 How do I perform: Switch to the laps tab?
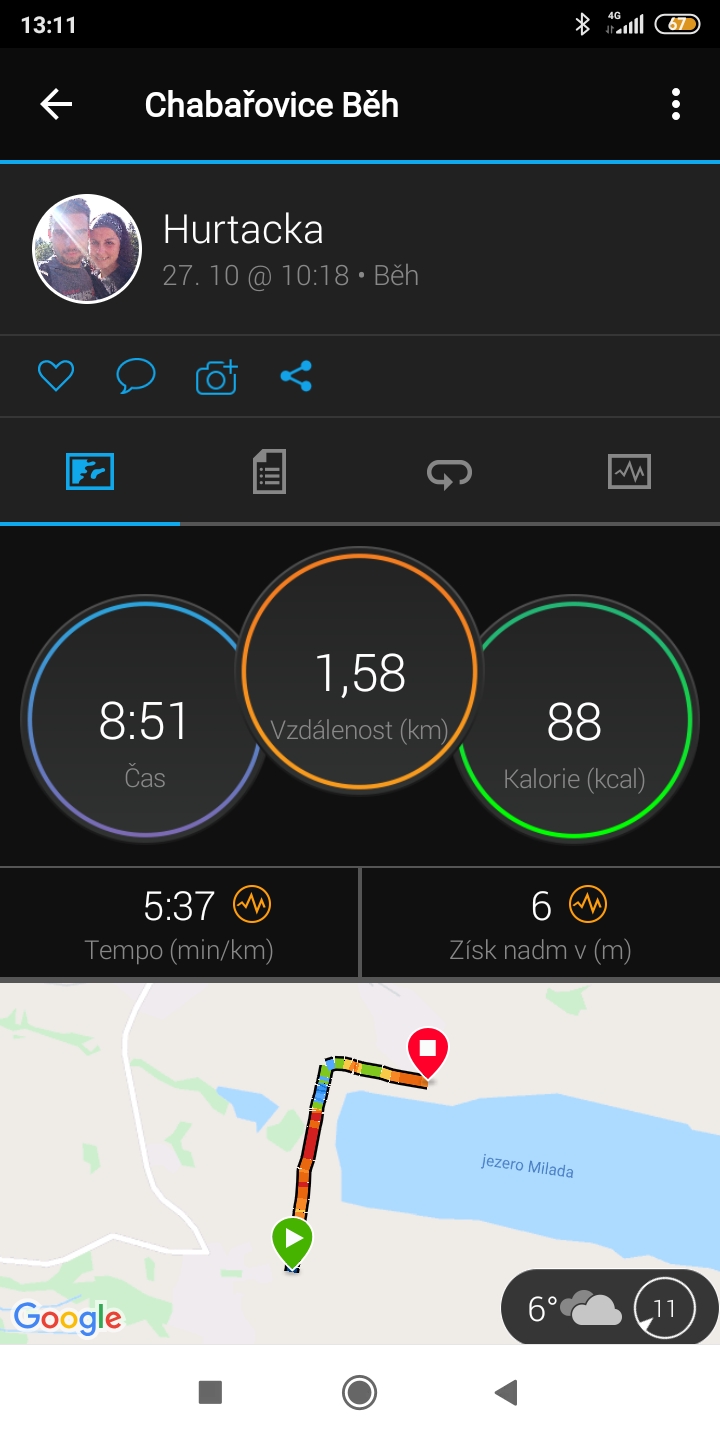tap(450, 472)
